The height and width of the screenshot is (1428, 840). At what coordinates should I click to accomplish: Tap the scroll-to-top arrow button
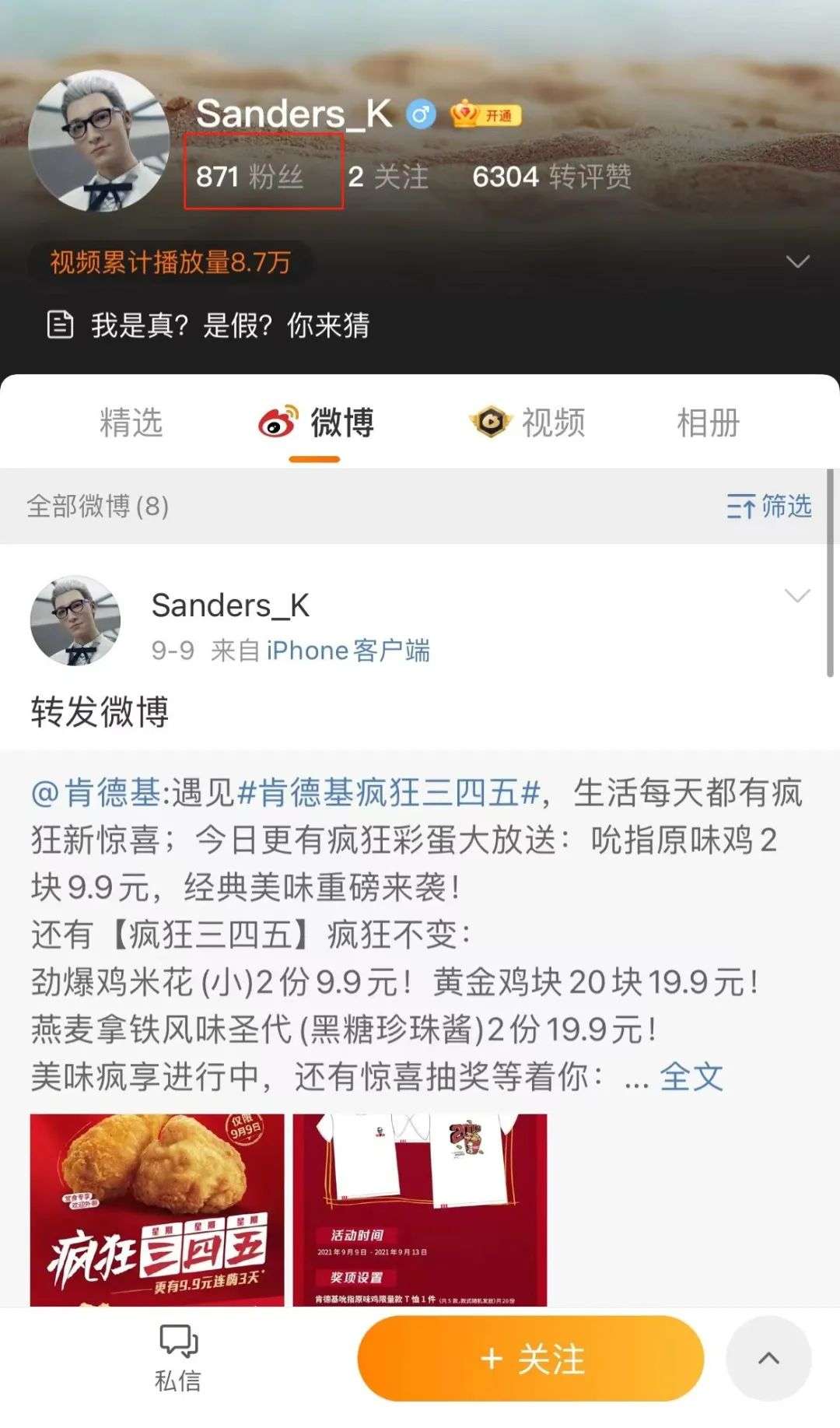click(768, 1359)
